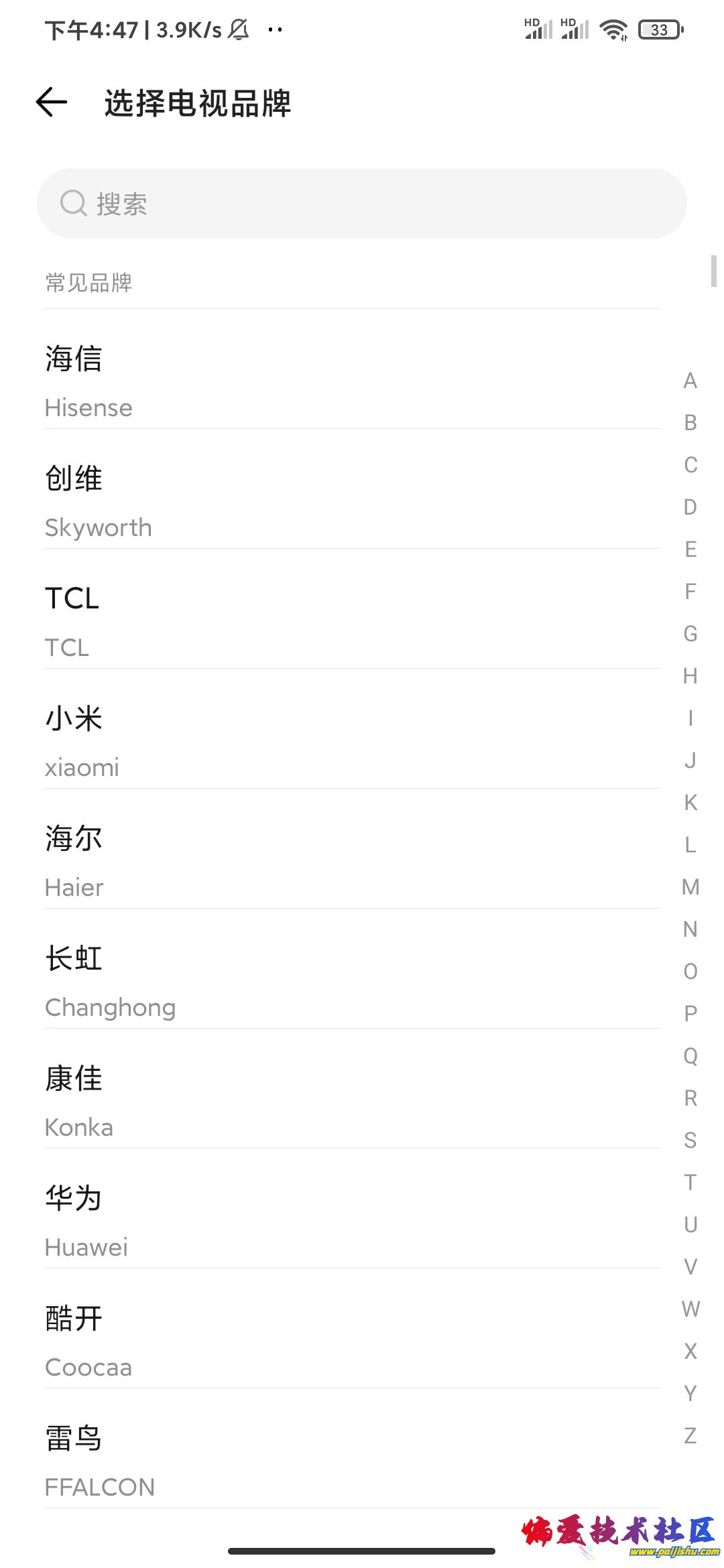Jump to letter Z in the index

coord(690,1436)
